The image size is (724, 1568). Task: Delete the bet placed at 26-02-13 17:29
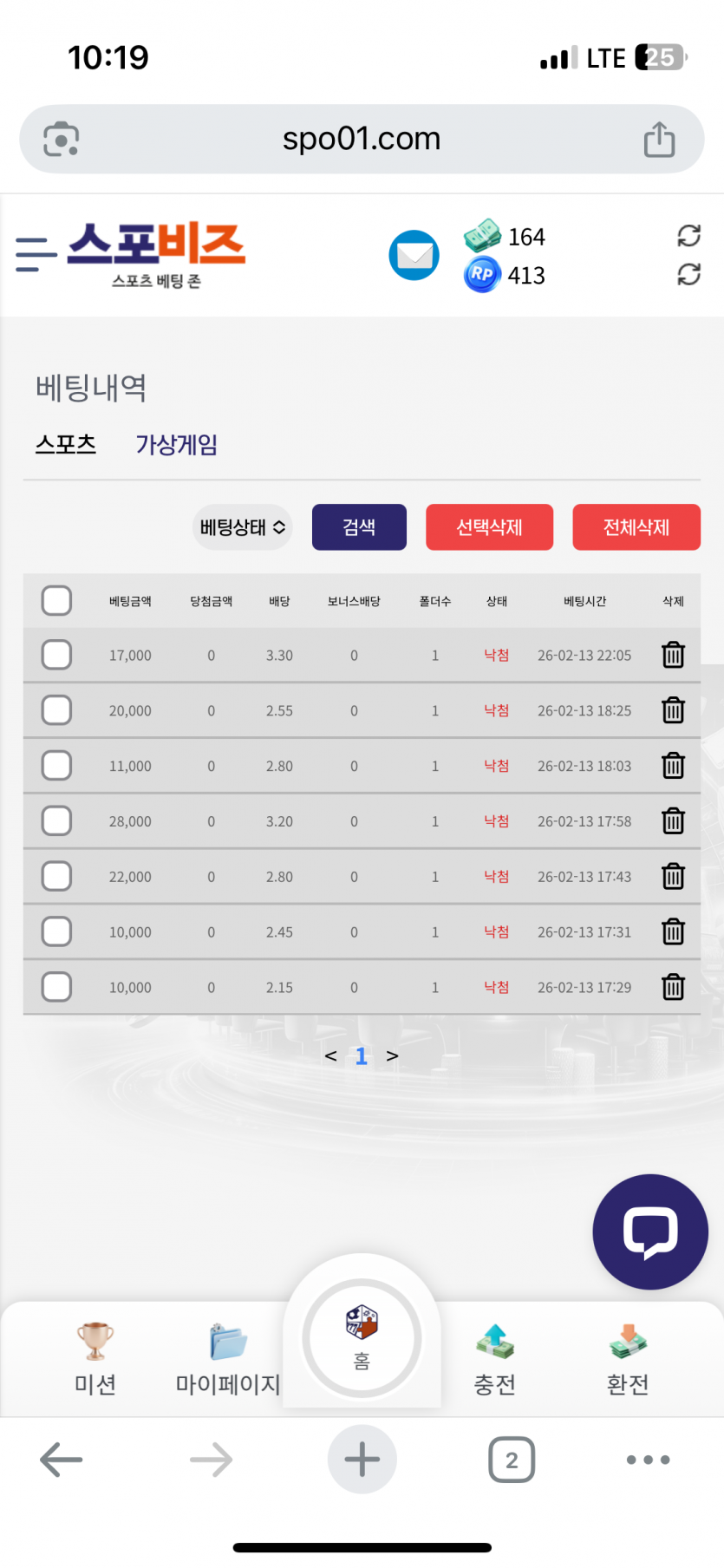(x=673, y=987)
